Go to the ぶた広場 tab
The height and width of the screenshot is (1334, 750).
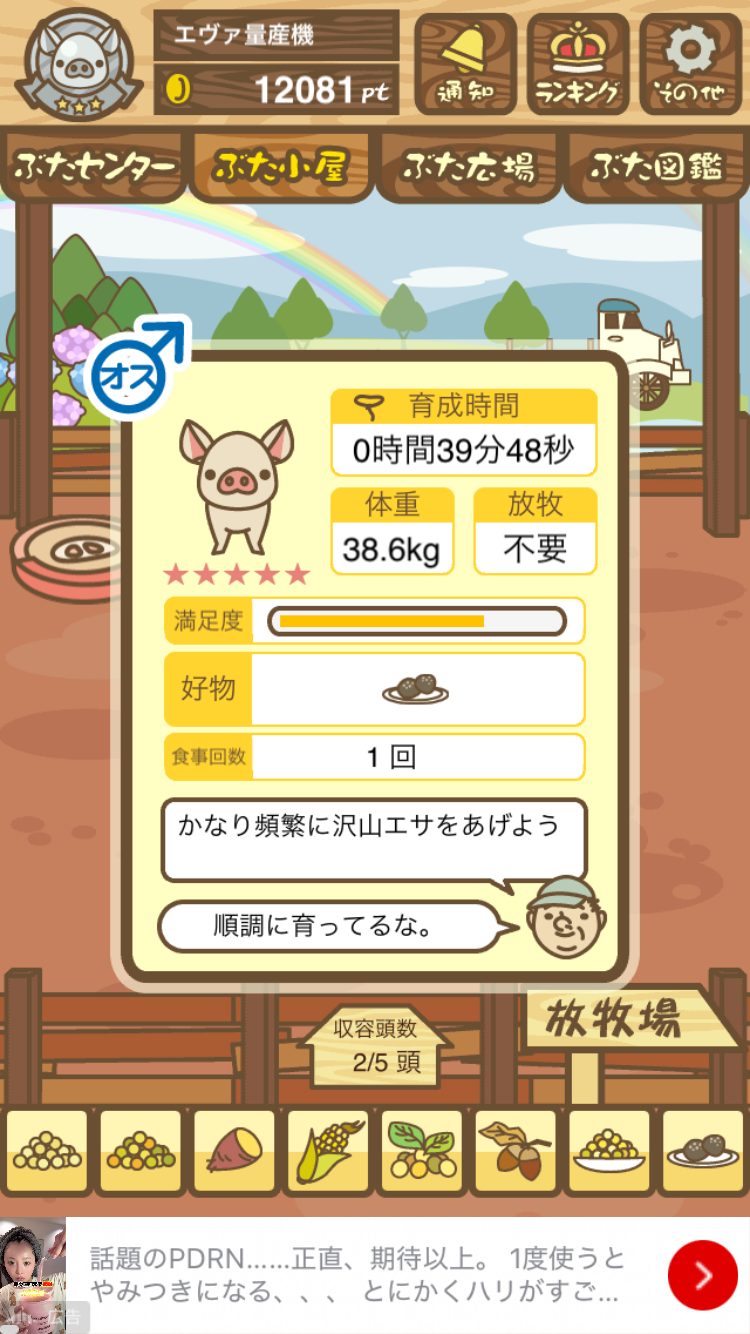coord(468,167)
